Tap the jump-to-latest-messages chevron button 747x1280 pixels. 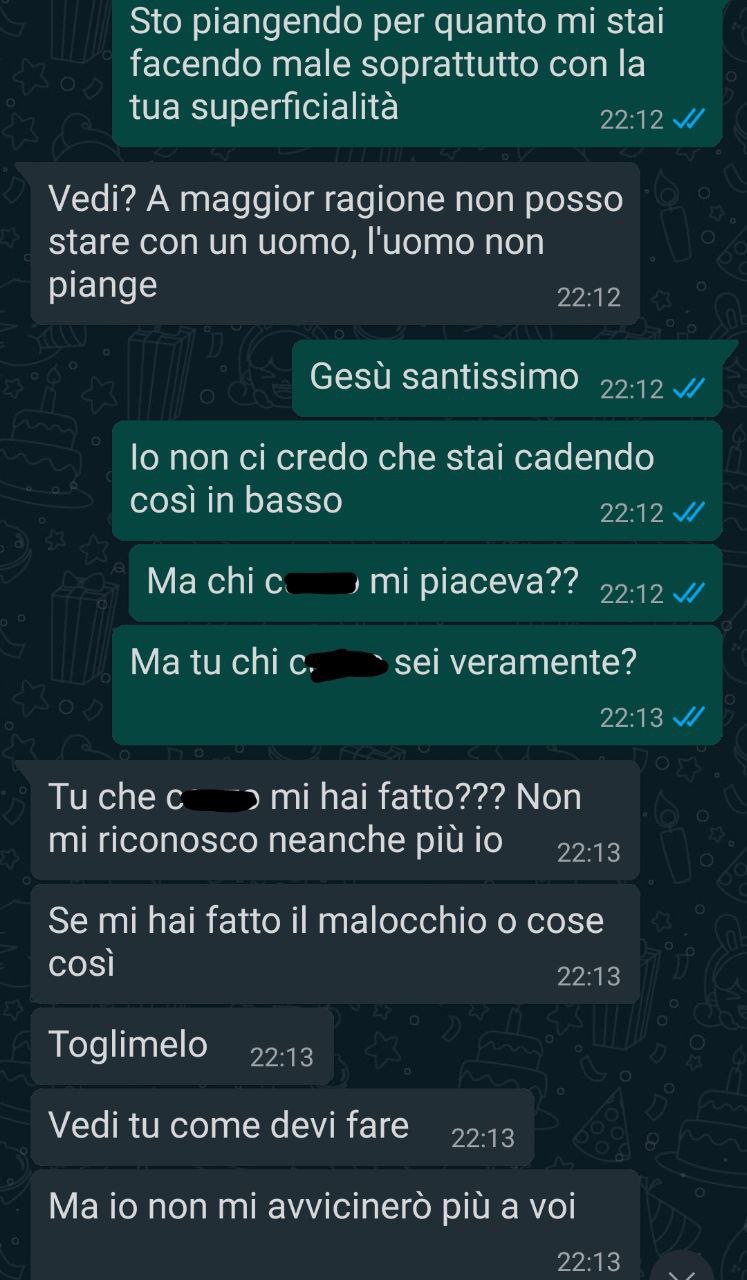click(684, 1268)
